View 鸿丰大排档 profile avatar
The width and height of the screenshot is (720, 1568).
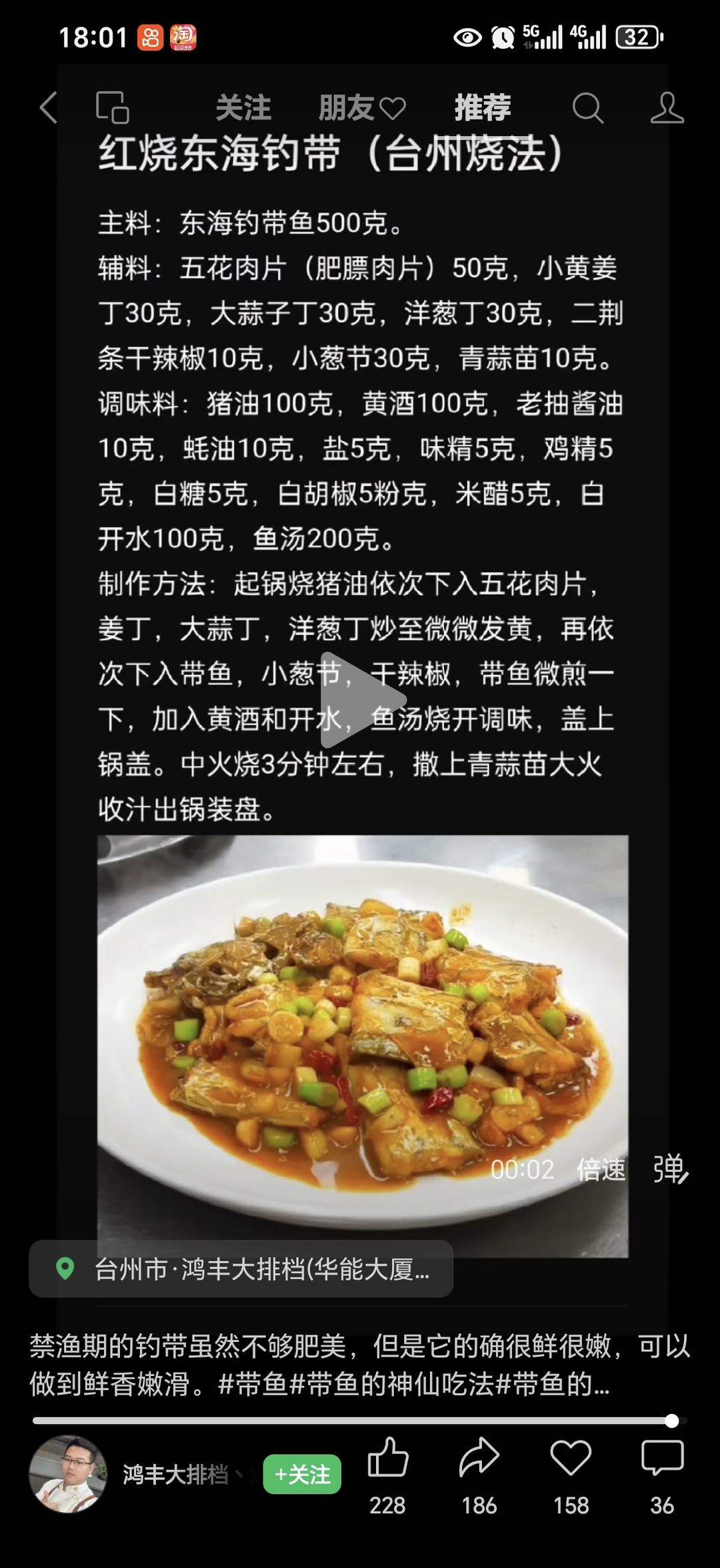pos(68,1473)
